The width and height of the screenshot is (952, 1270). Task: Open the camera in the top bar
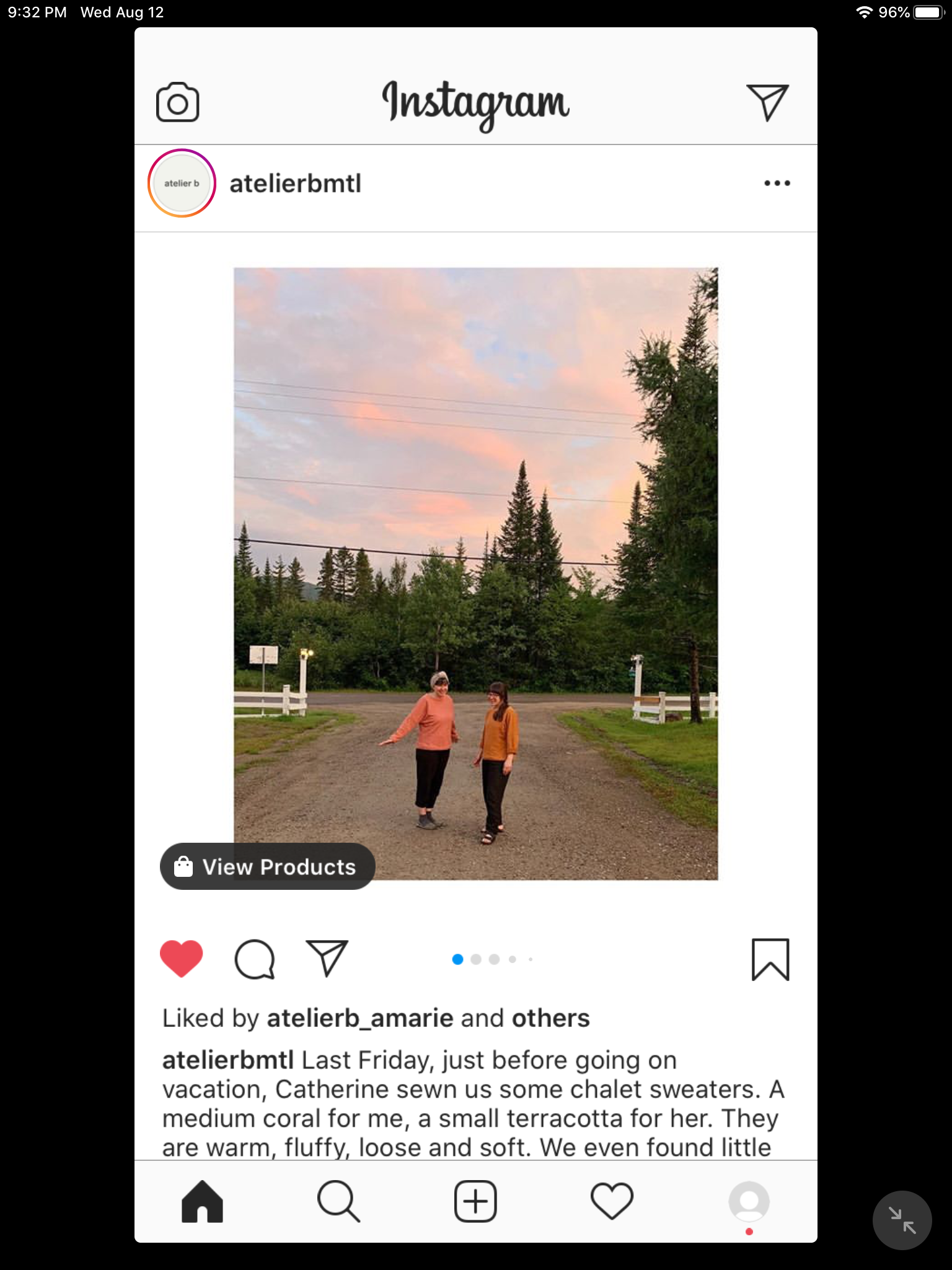(177, 102)
